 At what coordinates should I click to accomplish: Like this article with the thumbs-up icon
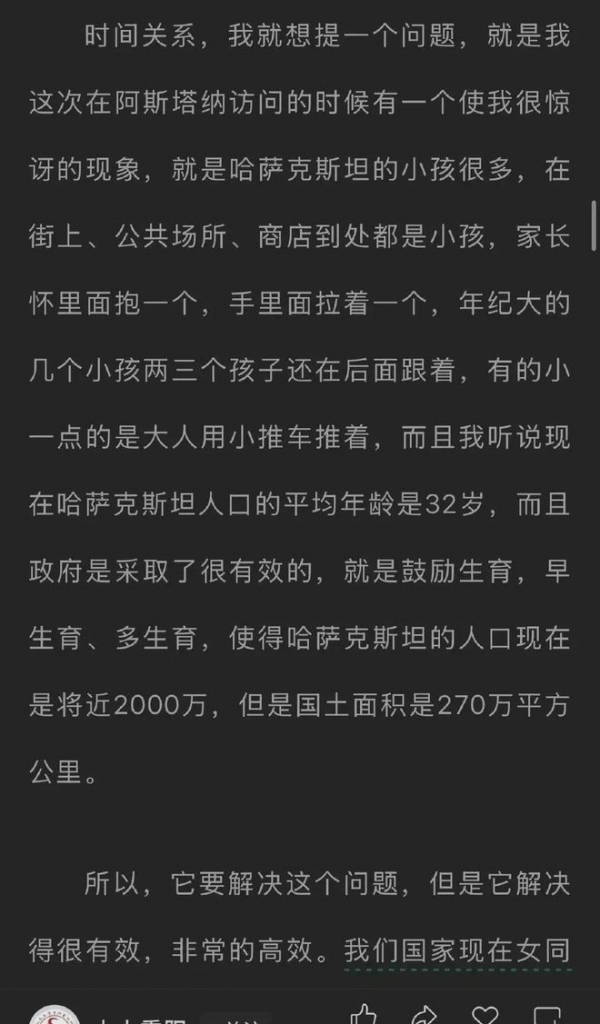(364, 1015)
